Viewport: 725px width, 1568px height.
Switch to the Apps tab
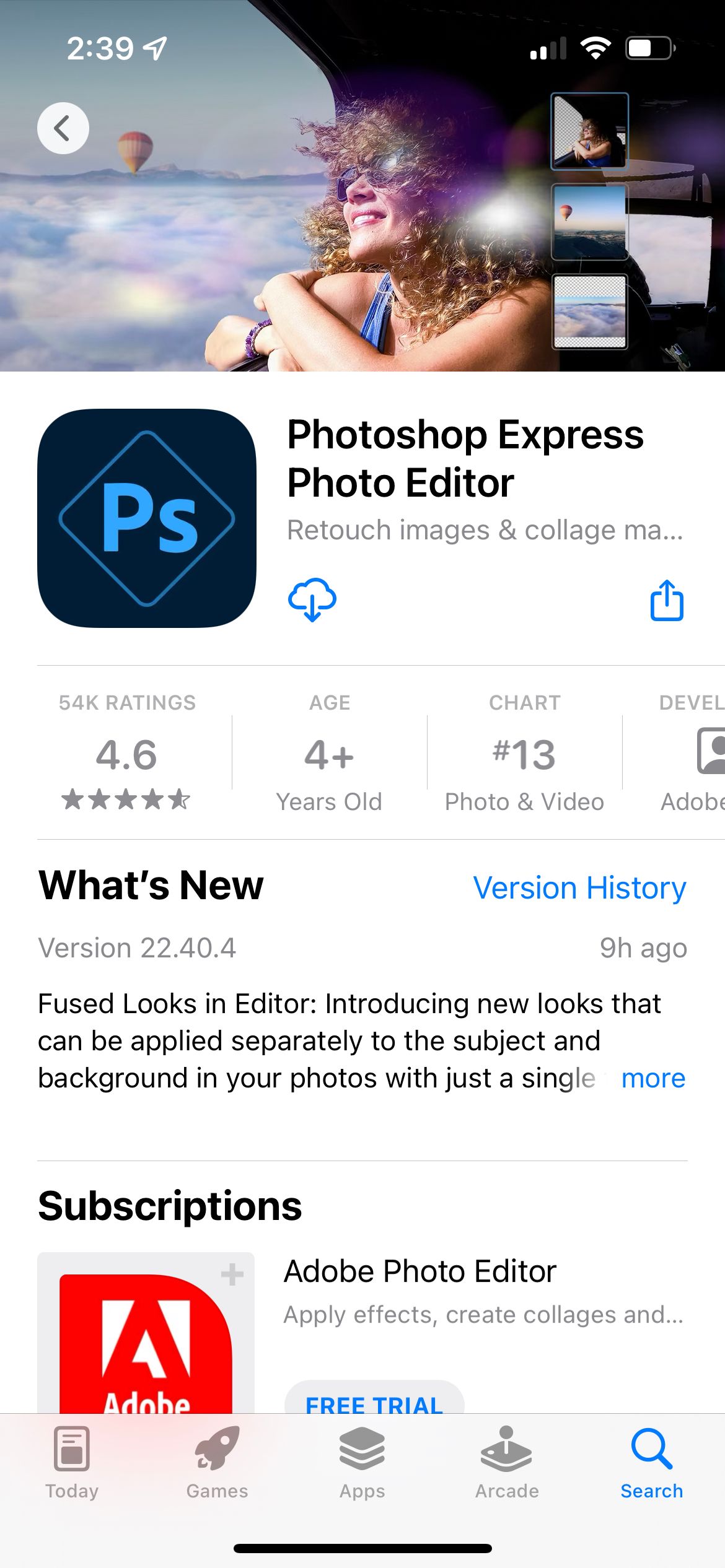pos(362,1463)
